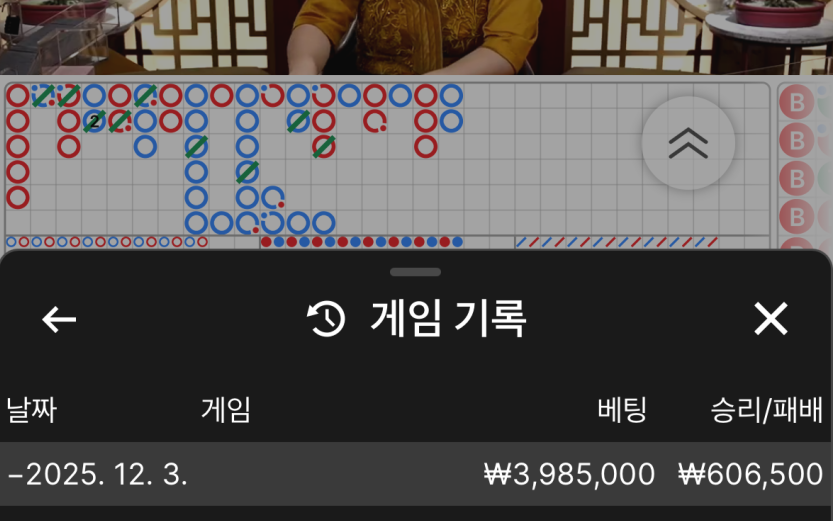Close the 게임 기록 panel
The image size is (835, 521).
tap(770, 319)
